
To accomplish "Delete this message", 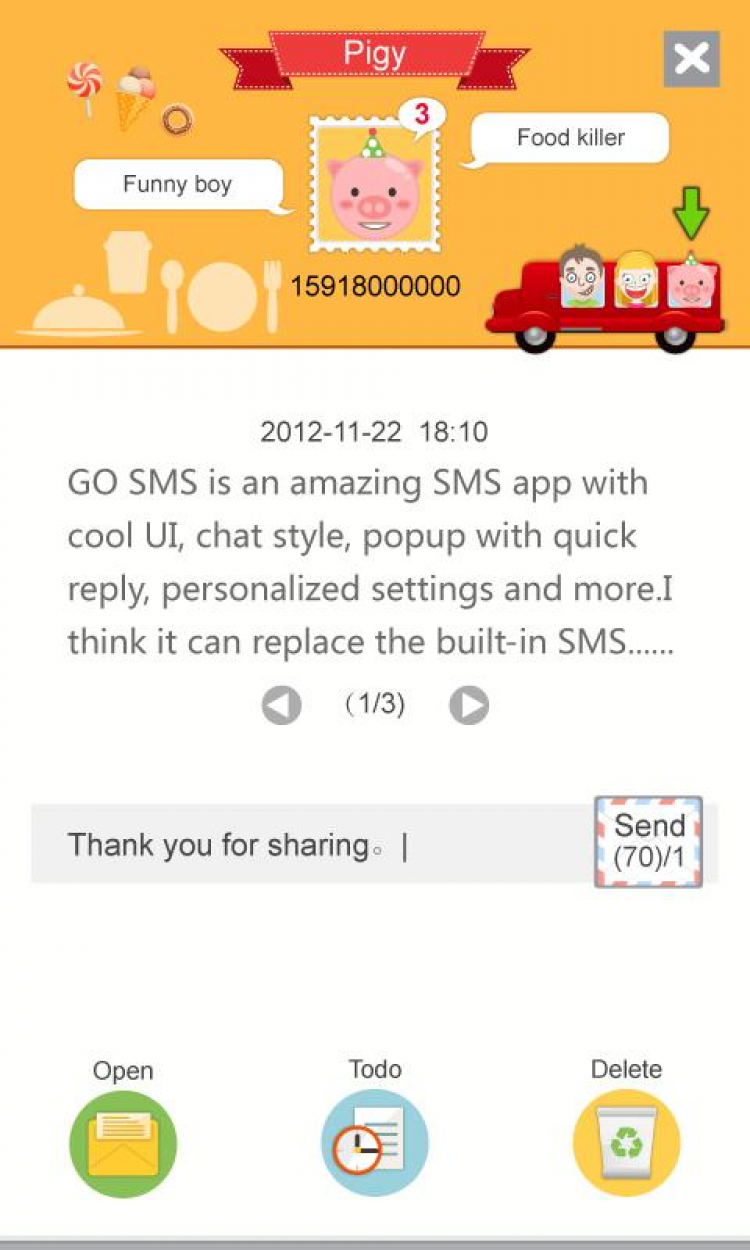I will [626, 1143].
